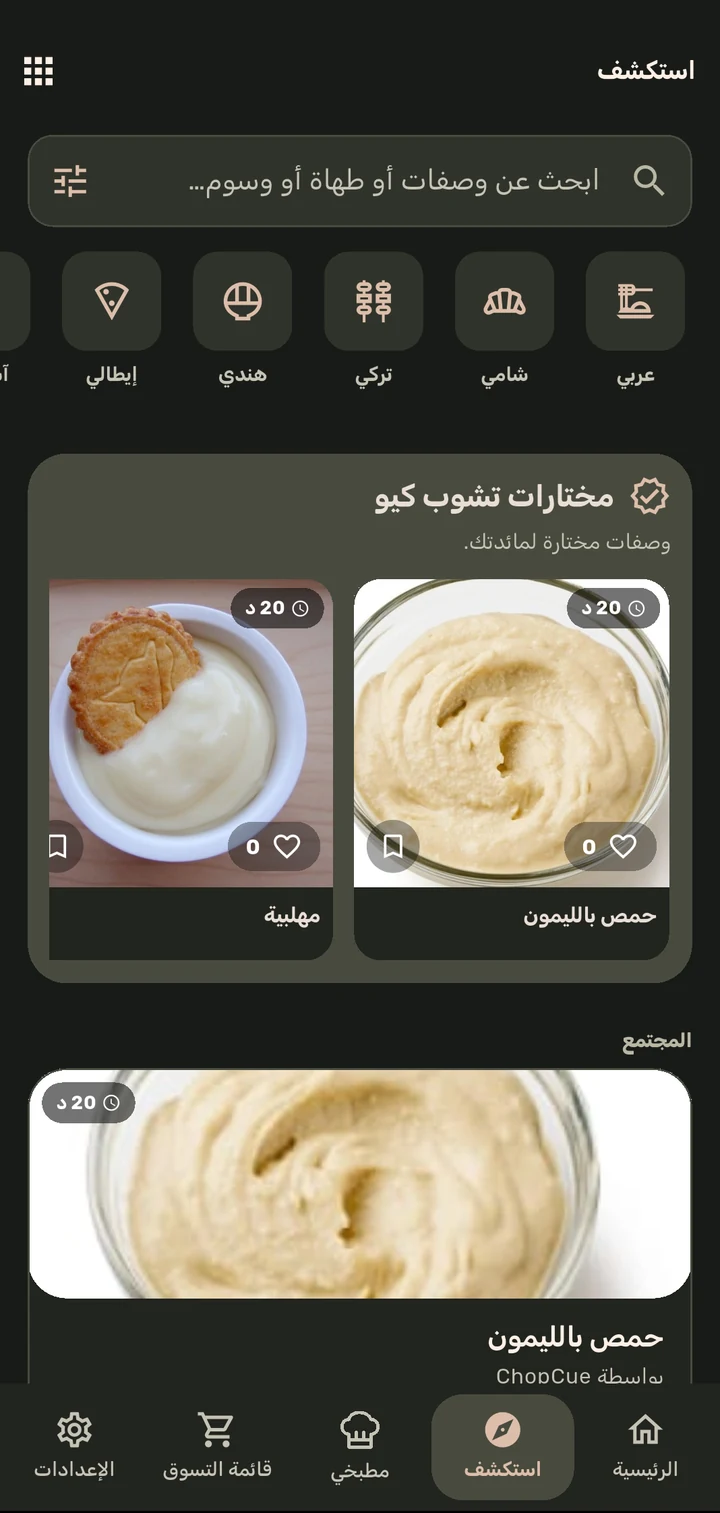This screenshot has width=720, height=1513.
Task: Pick the هندي cuisine category
Action: (x=242, y=319)
